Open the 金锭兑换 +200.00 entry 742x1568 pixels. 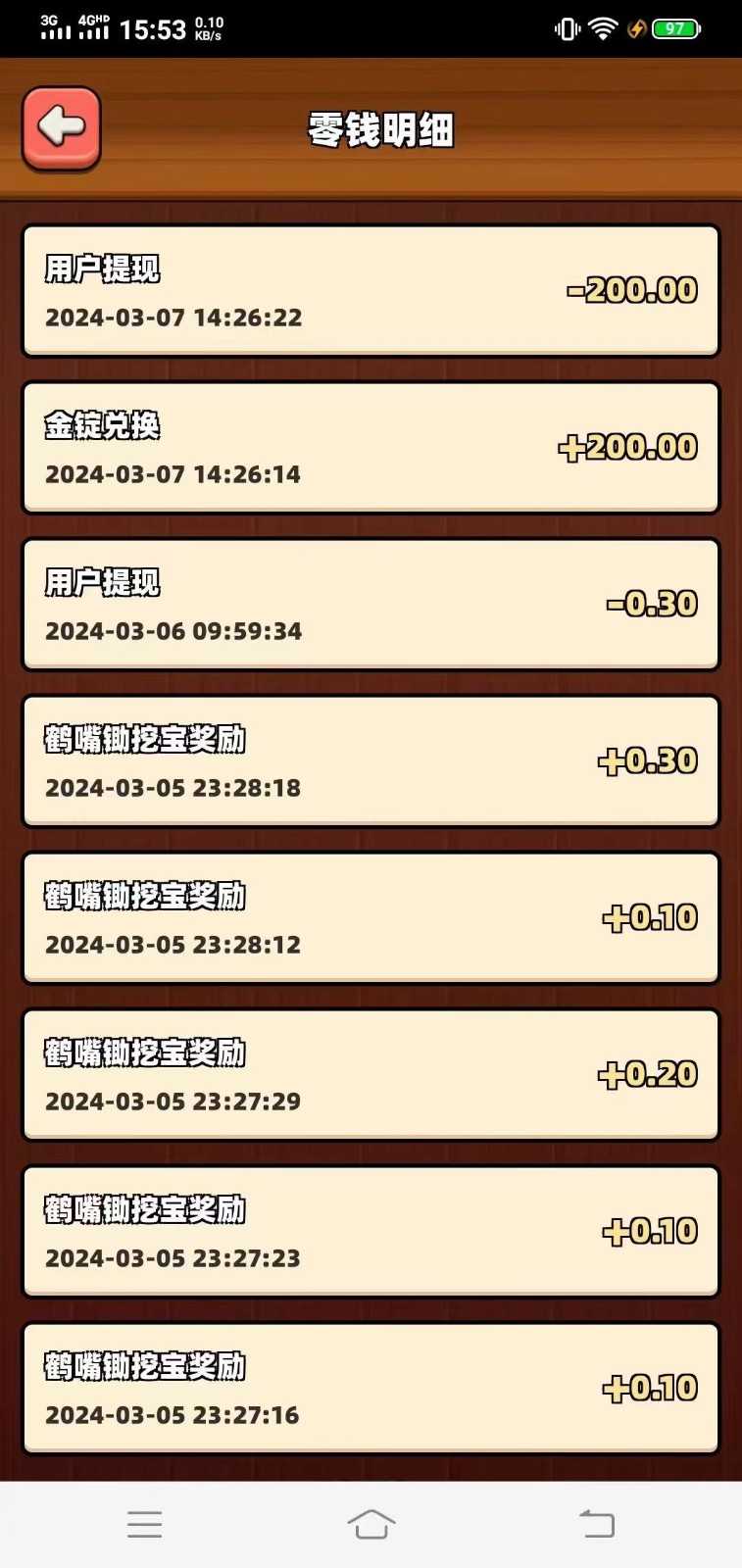[371, 447]
